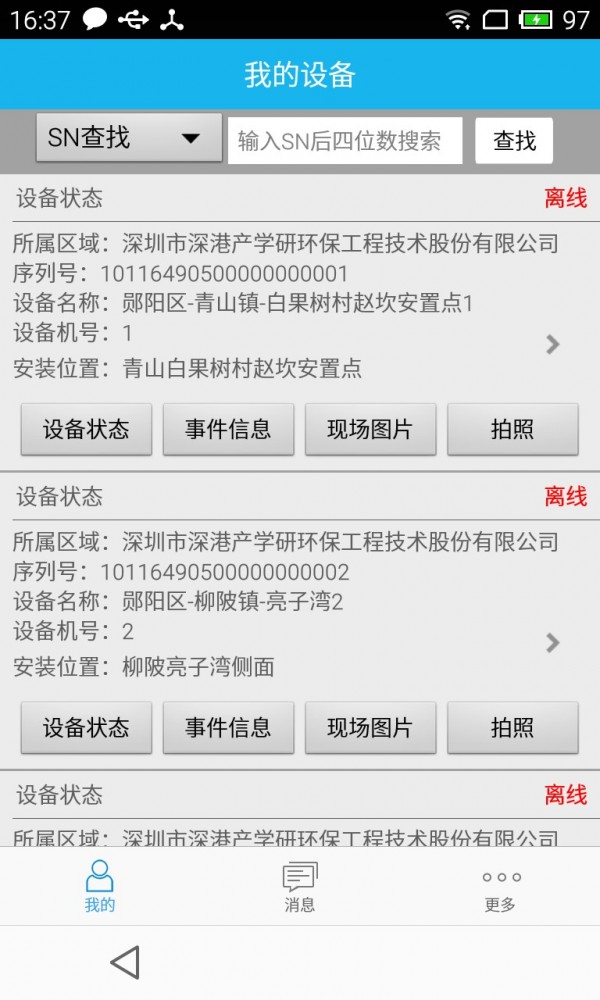Open 设备状态 for 柳陂镇-亮子湾2 device

coord(86,728)
